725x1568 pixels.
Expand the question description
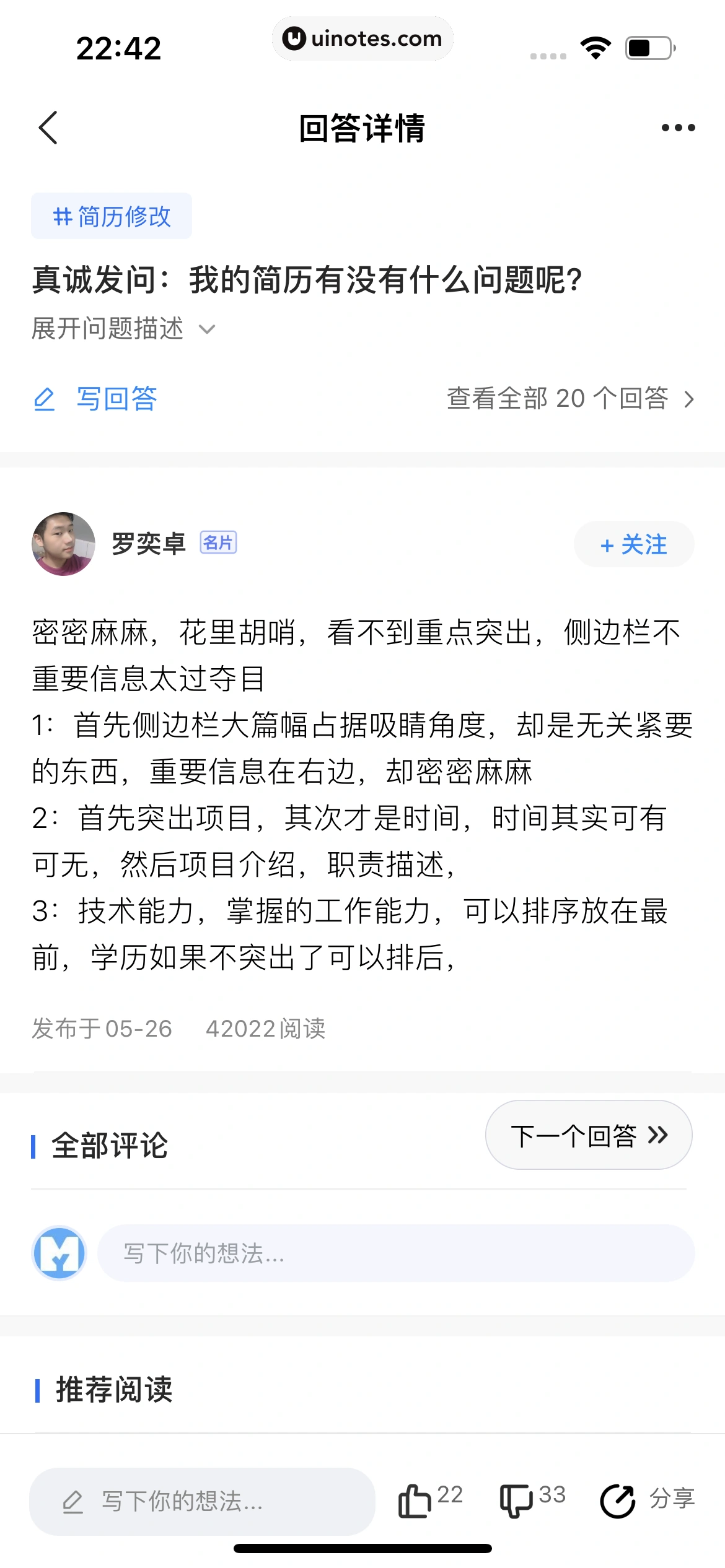point(124,329)
